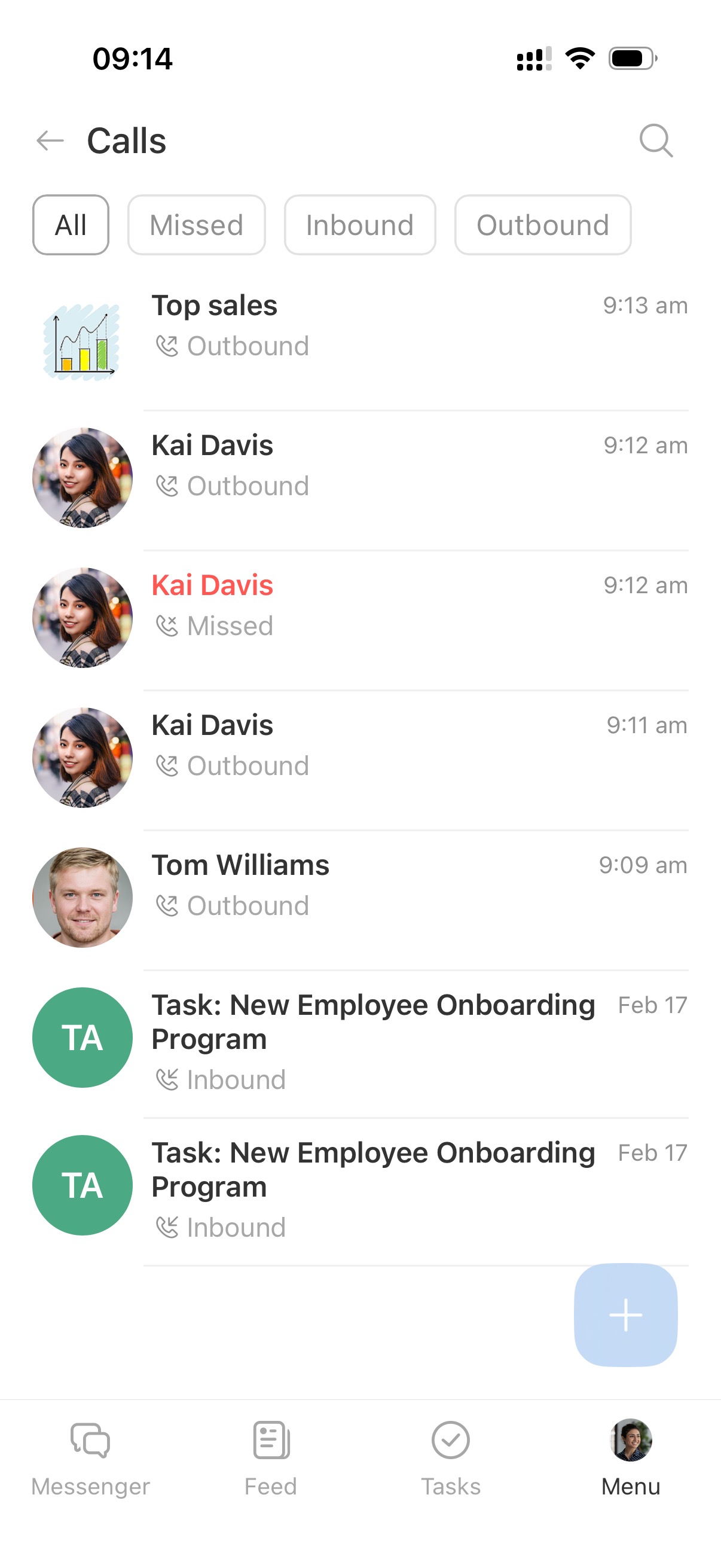Open the Tasks tab

coord(450,1457)
